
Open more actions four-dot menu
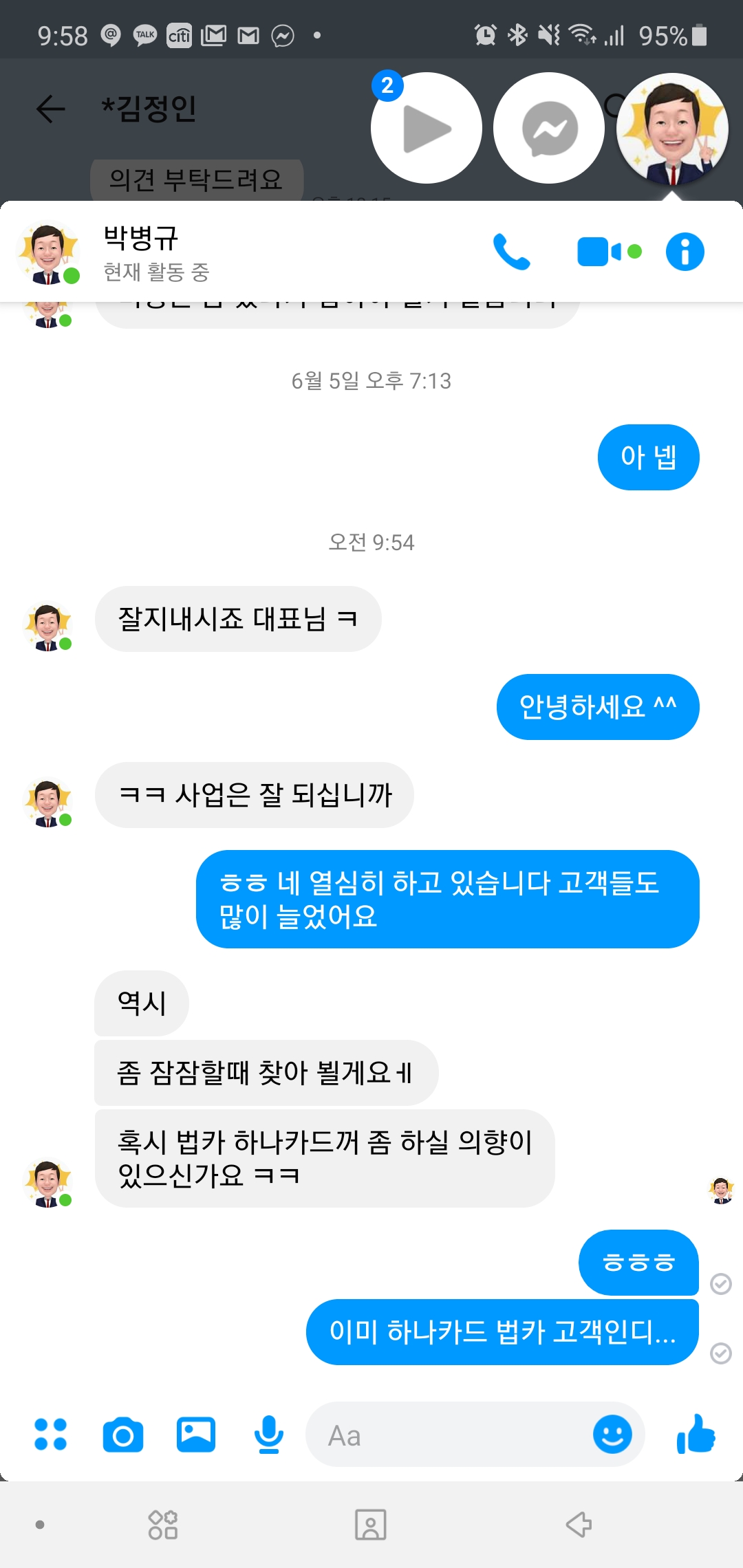(x=51, y=1435)
